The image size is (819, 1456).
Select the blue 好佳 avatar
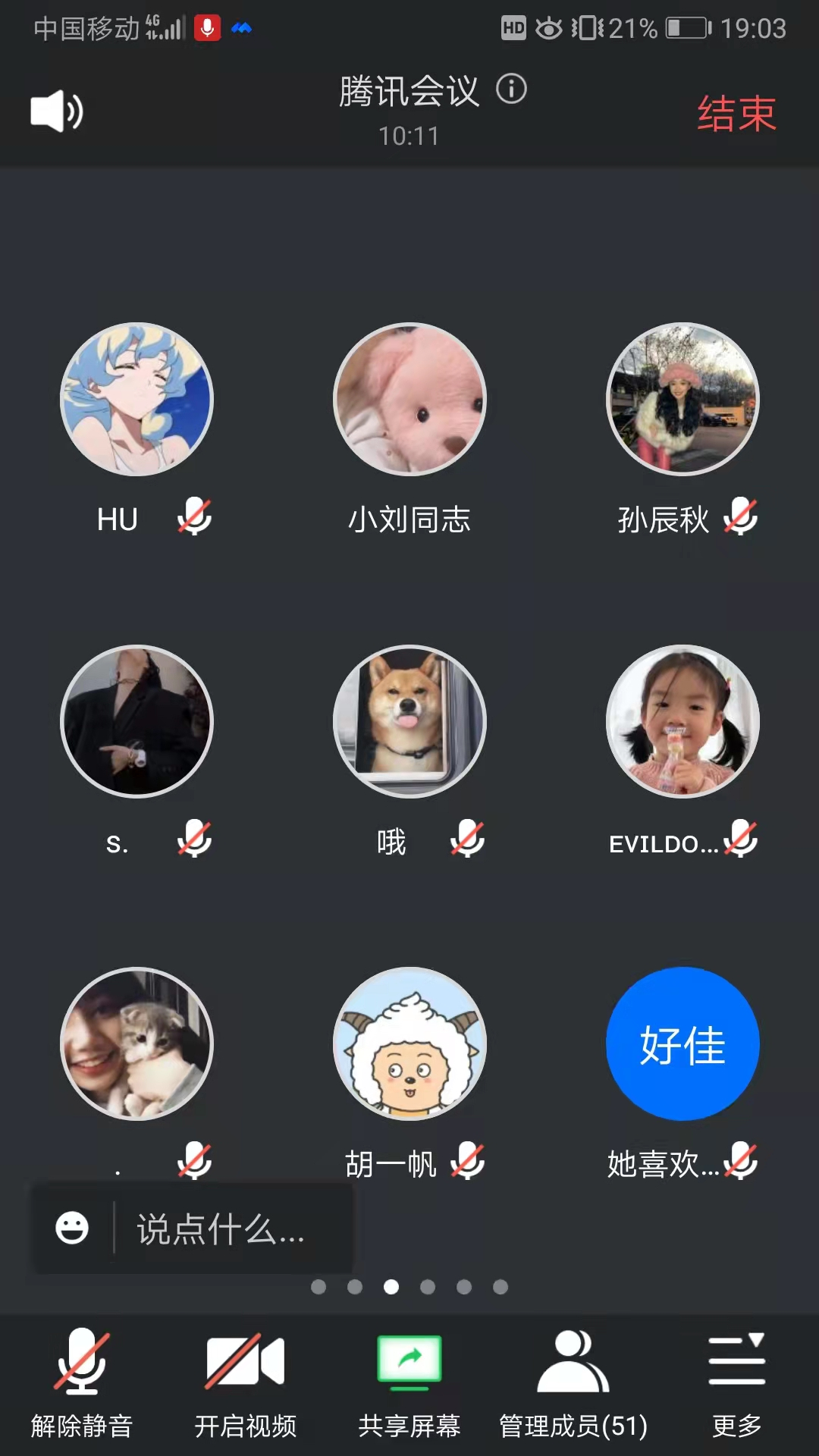coord(682,1043)
